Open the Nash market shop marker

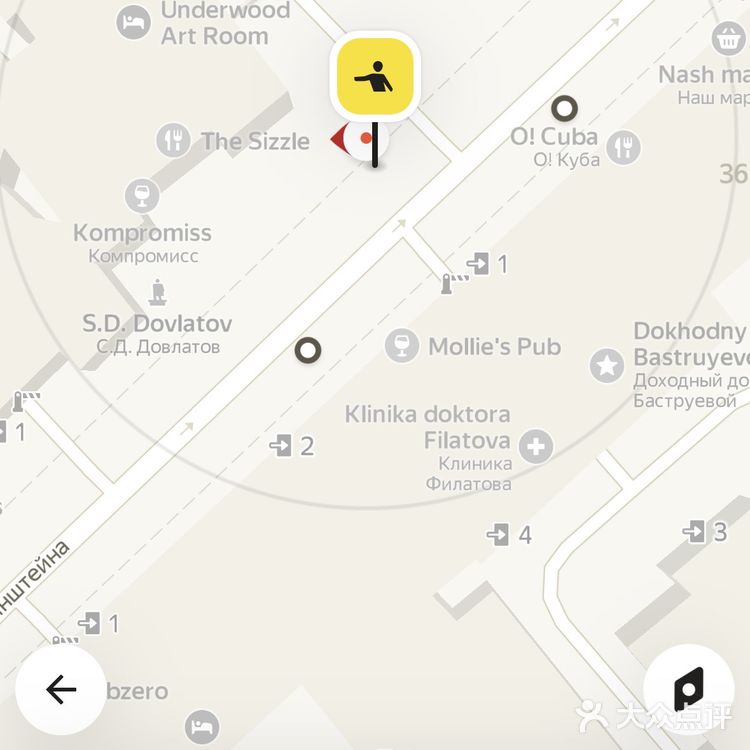[x=727, y=40]
